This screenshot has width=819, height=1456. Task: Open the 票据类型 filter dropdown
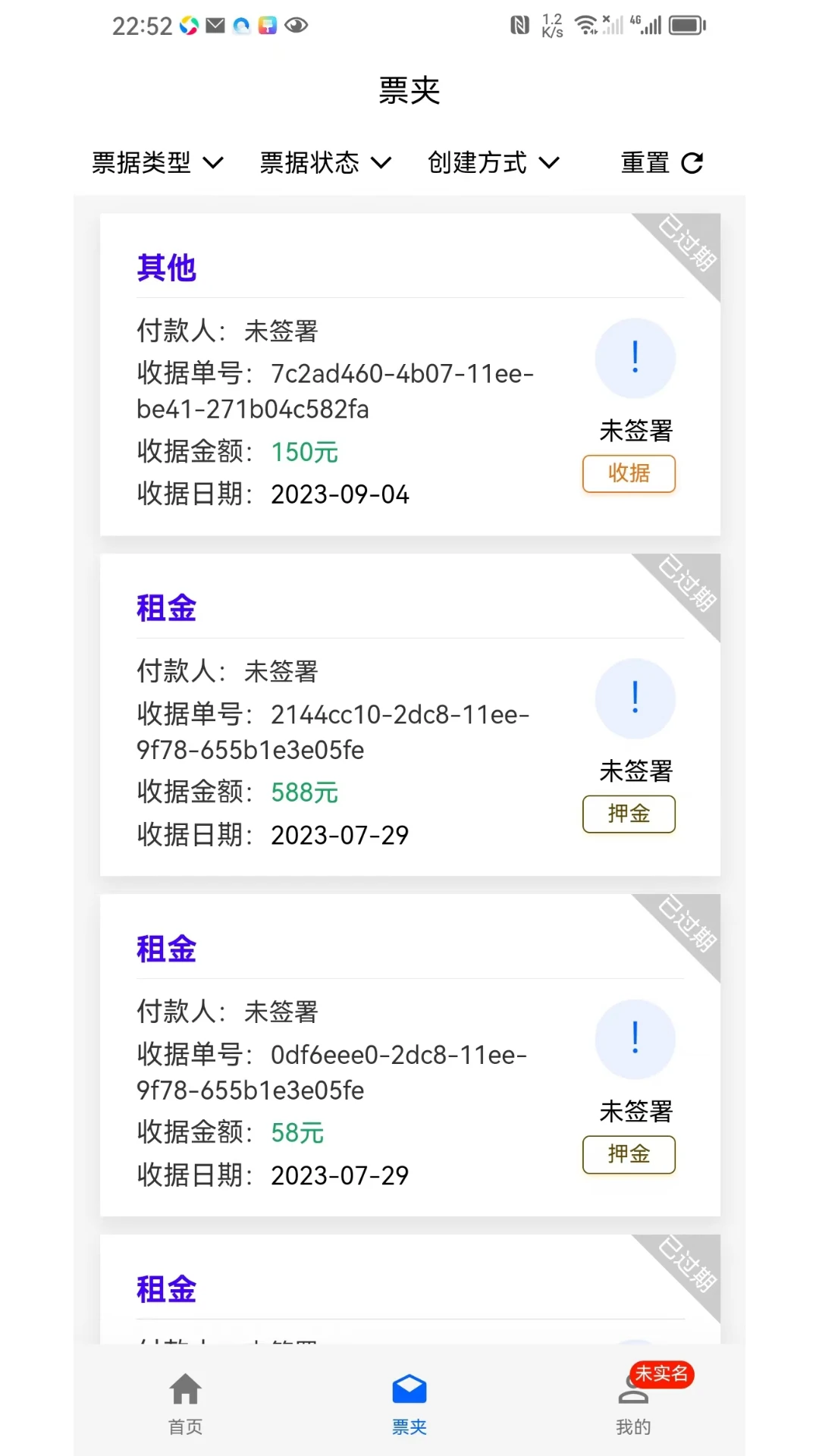click(155, 162)
